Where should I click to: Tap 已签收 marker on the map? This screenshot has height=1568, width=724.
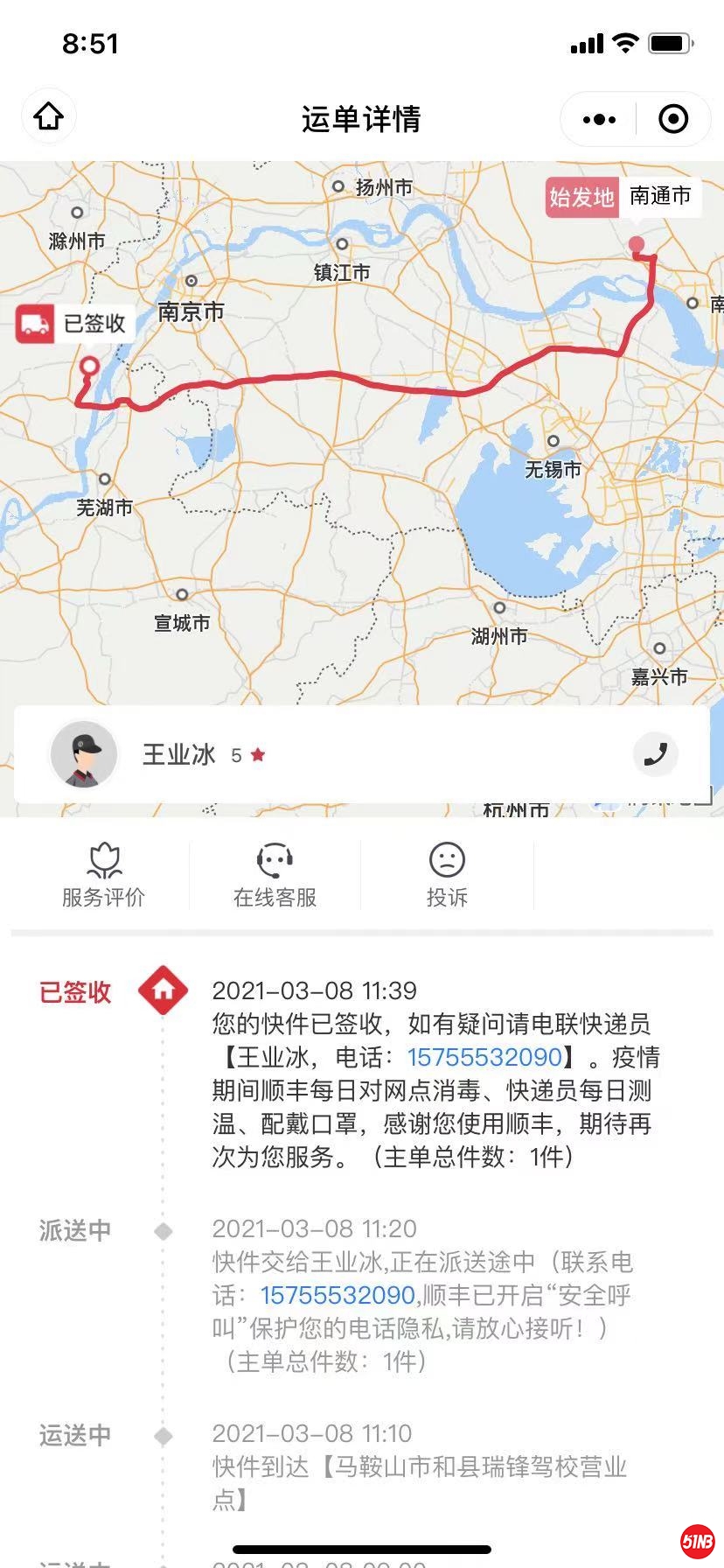tap(73, 324)
